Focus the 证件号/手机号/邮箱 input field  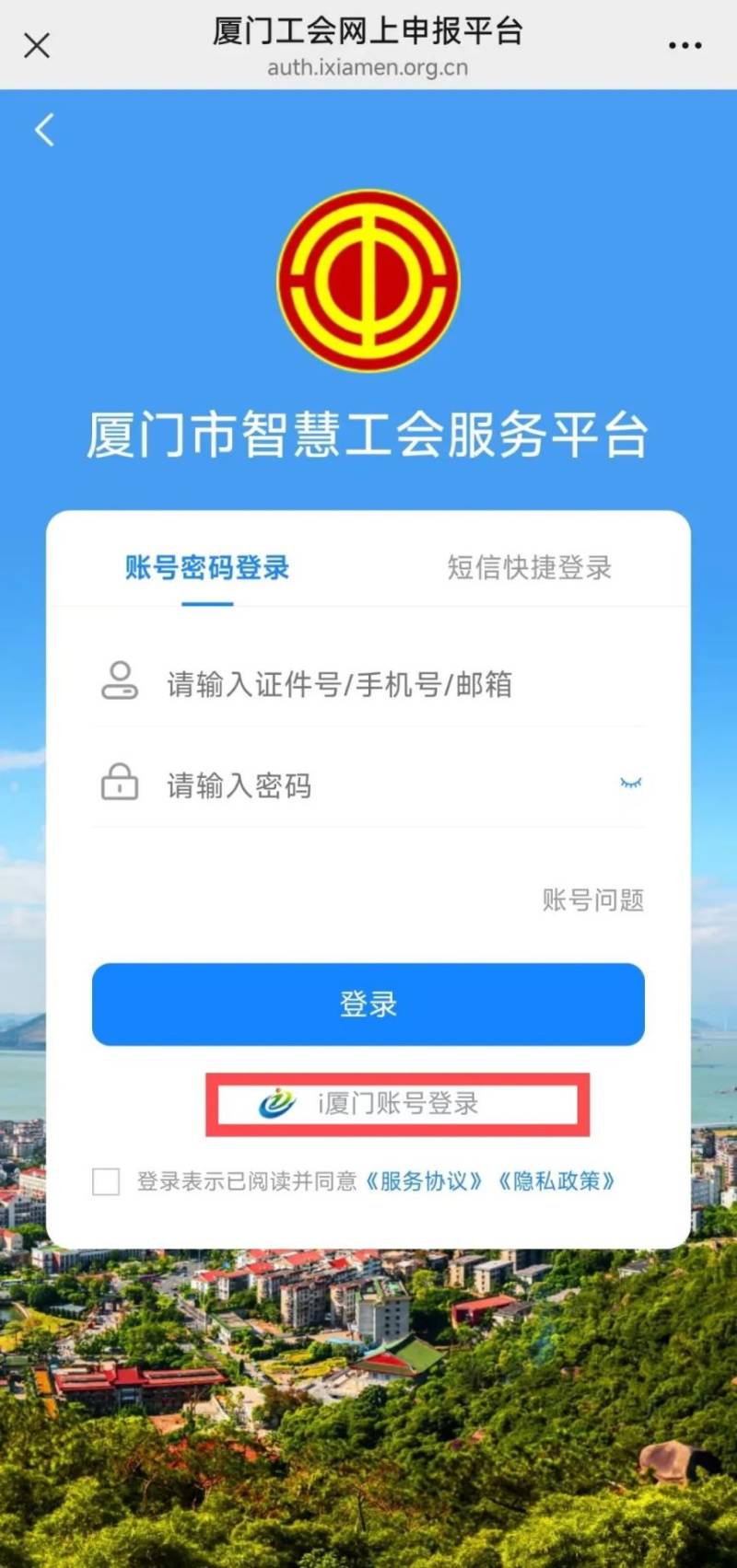(387, 684)
